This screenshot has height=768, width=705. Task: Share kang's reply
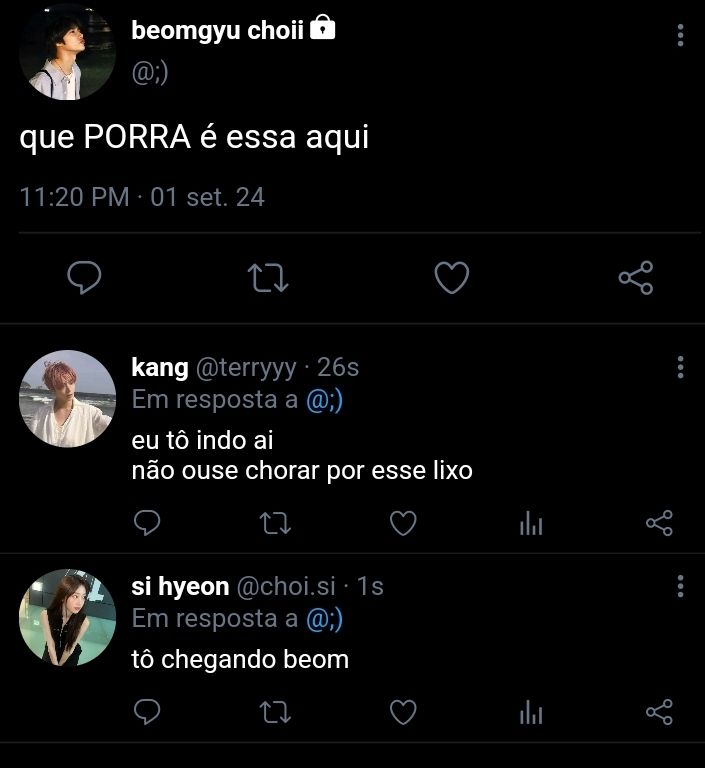tap(659, 522)
